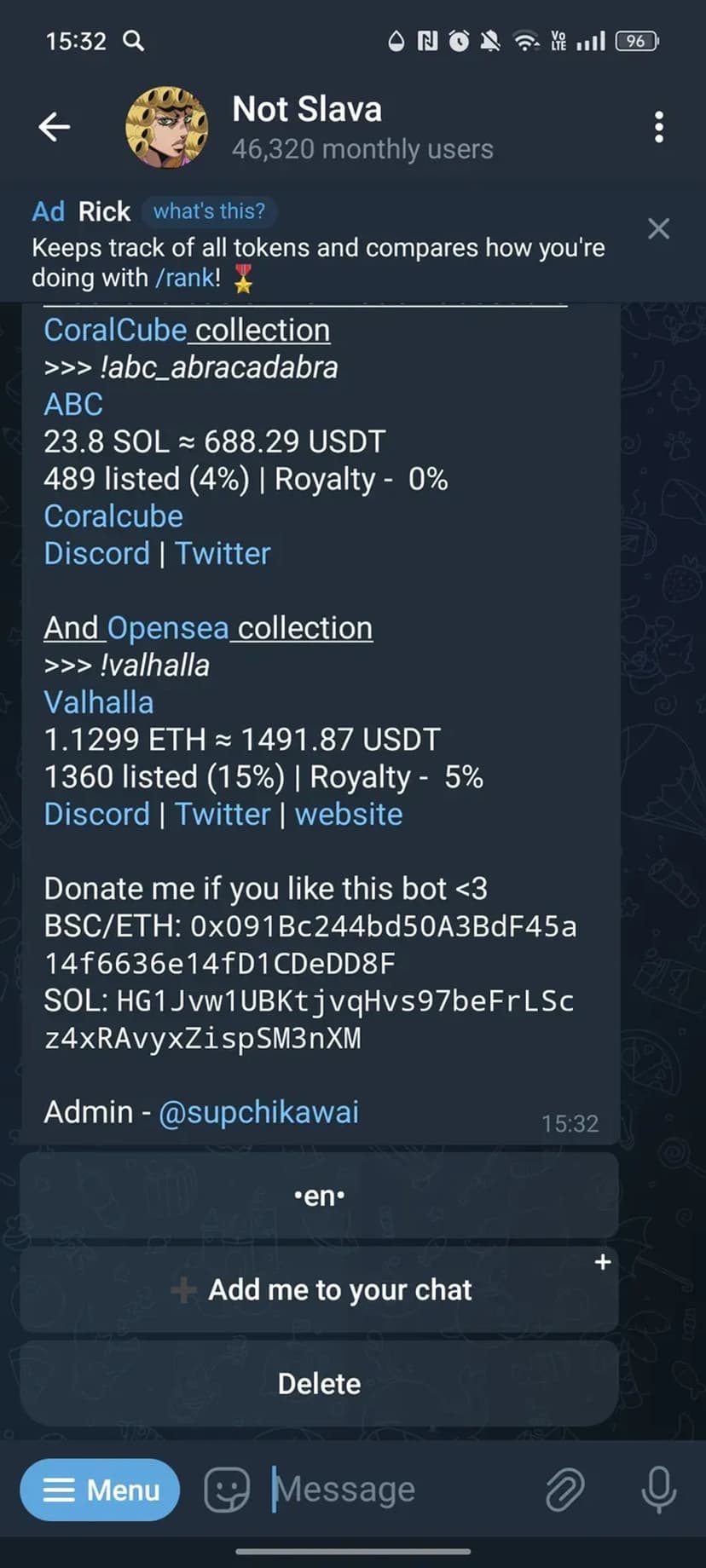Dismiss the Rick ad banner
This screenshot has height=1568, width=706.
(x=658, y=228)
